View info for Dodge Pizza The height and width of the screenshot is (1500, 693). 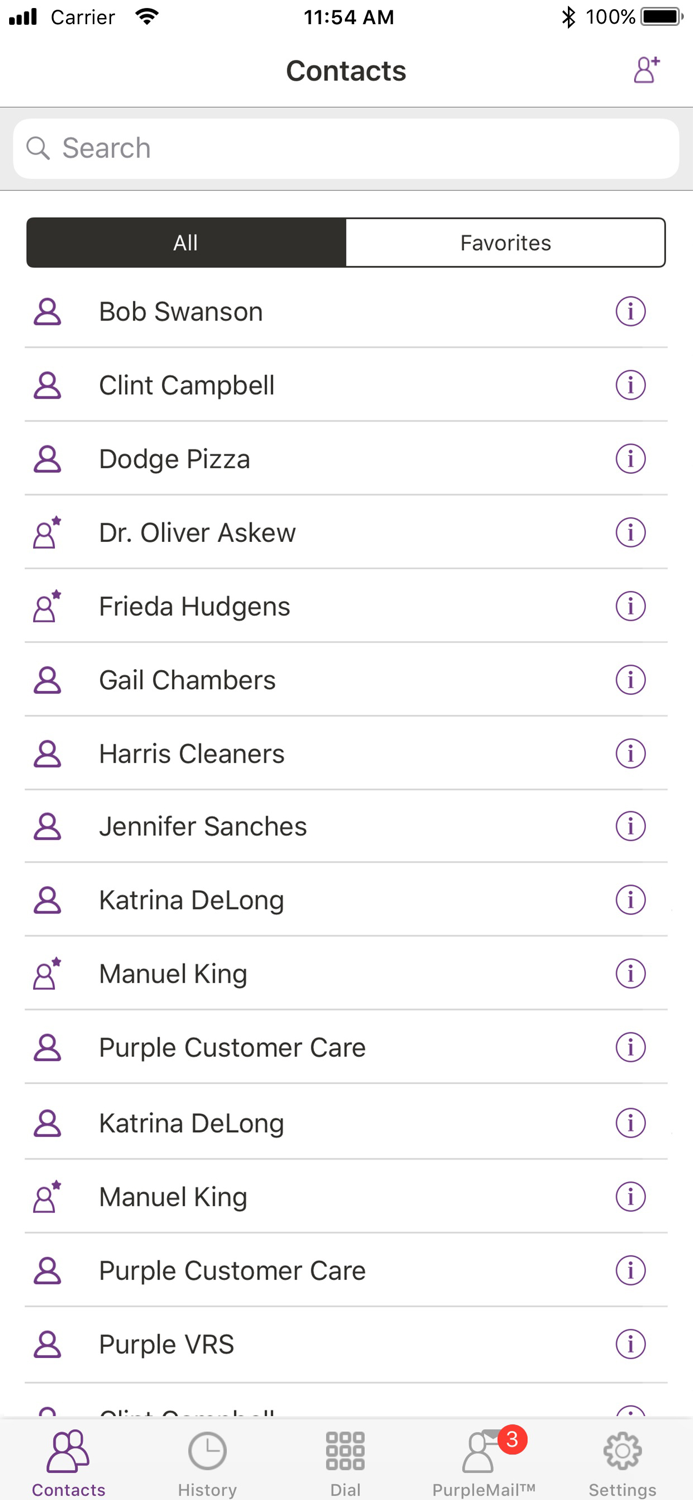coord(630,459)
